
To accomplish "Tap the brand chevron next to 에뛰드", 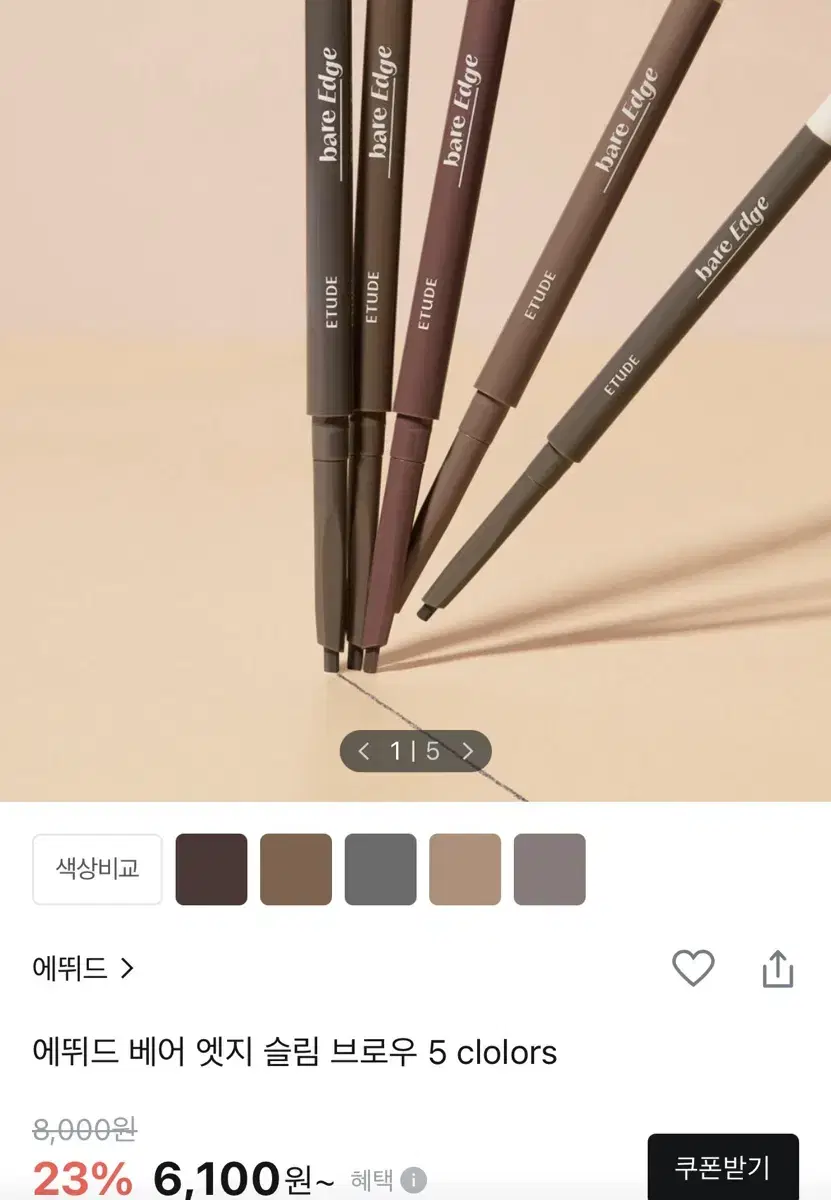I will 128,968.
